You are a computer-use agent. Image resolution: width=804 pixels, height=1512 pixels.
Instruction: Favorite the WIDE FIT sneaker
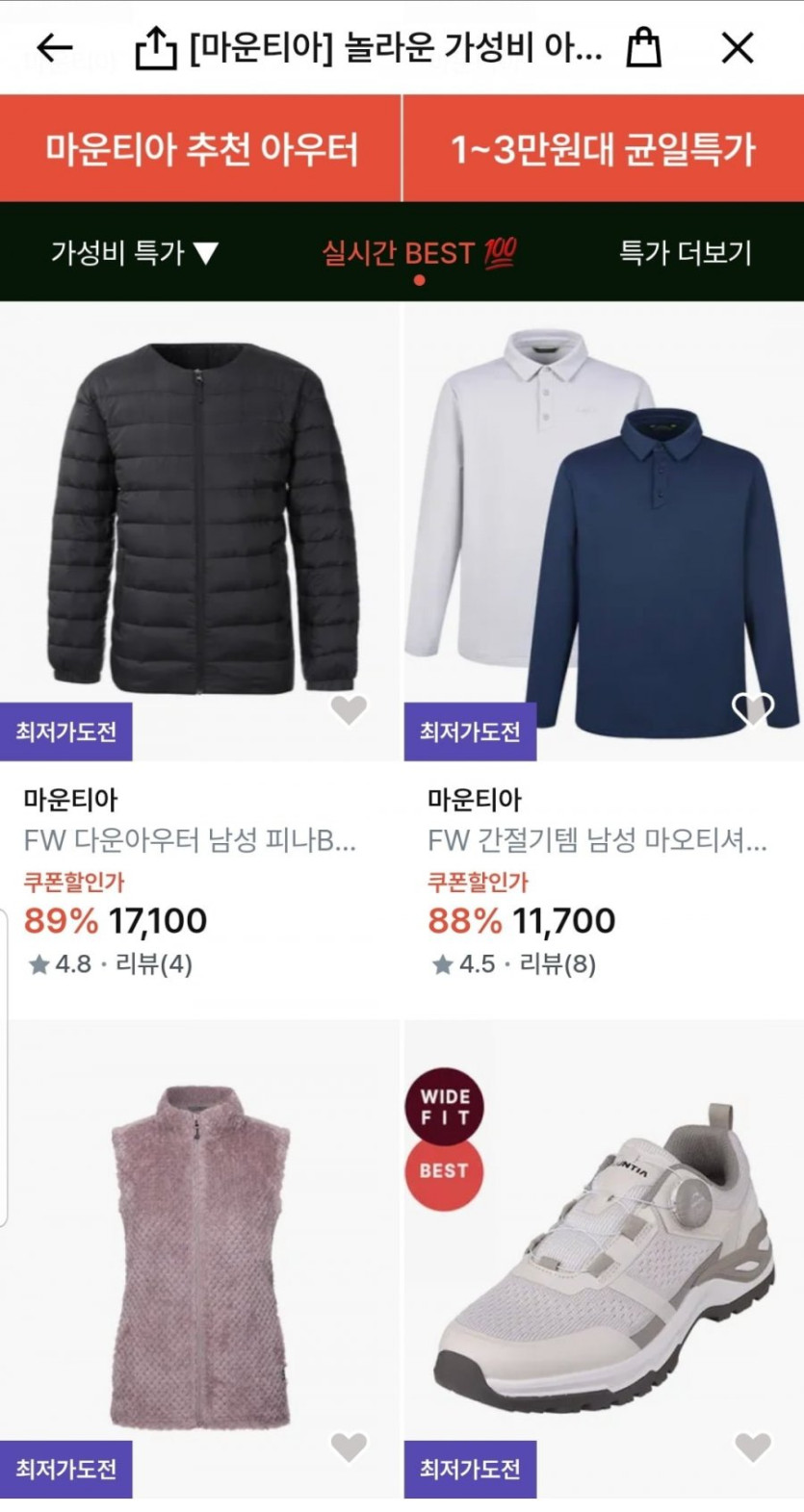[x=752, y=1447]
